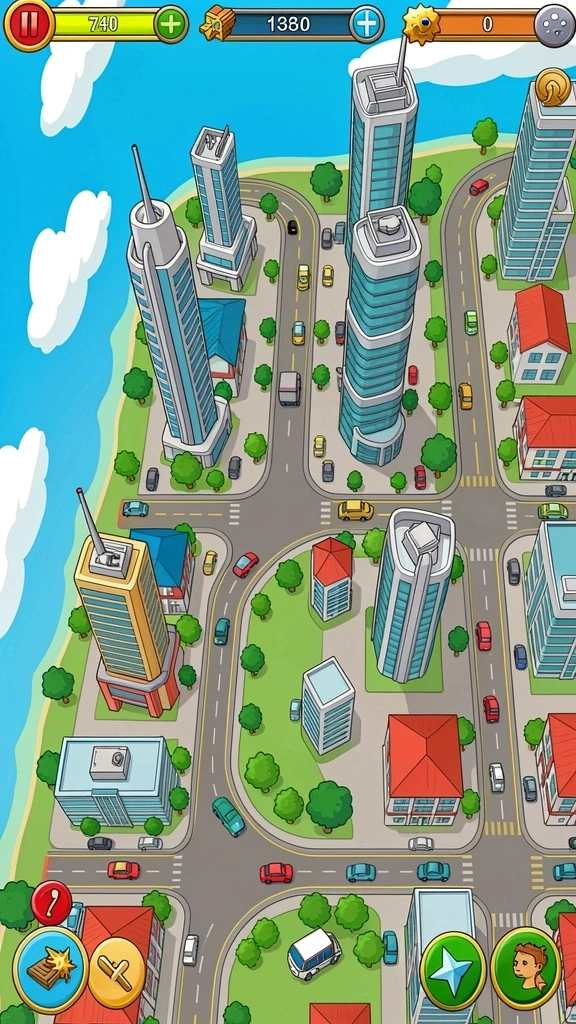Add resources with the blue plus button
This screenshot has width=576, height=1024.
pyautogui.click(x=367, y=25)
